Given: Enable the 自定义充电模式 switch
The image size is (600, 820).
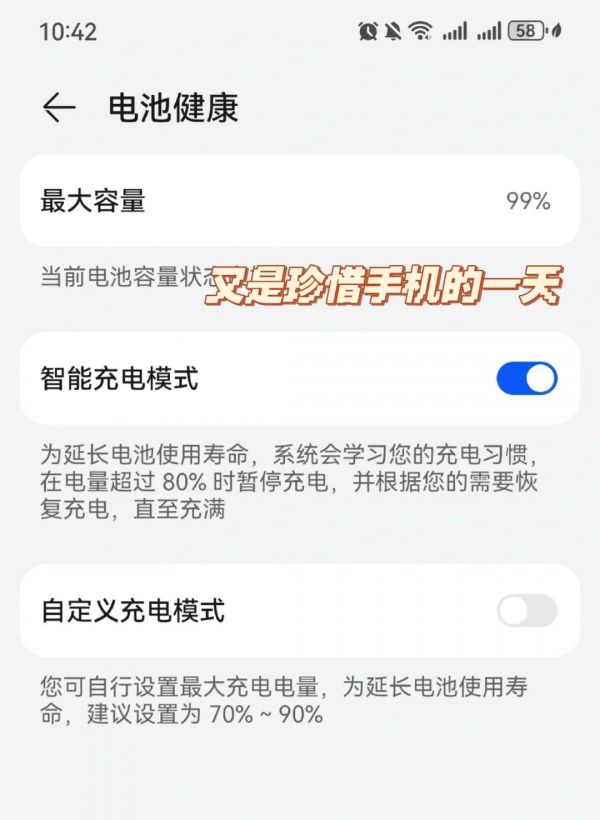Looking at the screenshot, I should [x=526, y=610].
